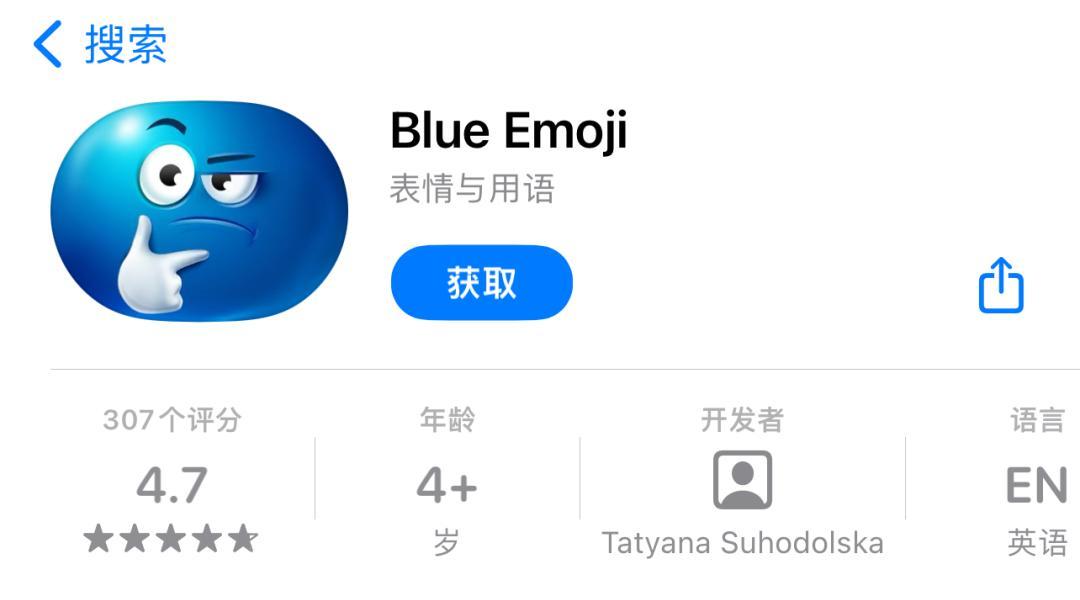This screenshot has width=1080, height=600.
Task: Go back to 搜索 (Search)
Action: [100, 45]
